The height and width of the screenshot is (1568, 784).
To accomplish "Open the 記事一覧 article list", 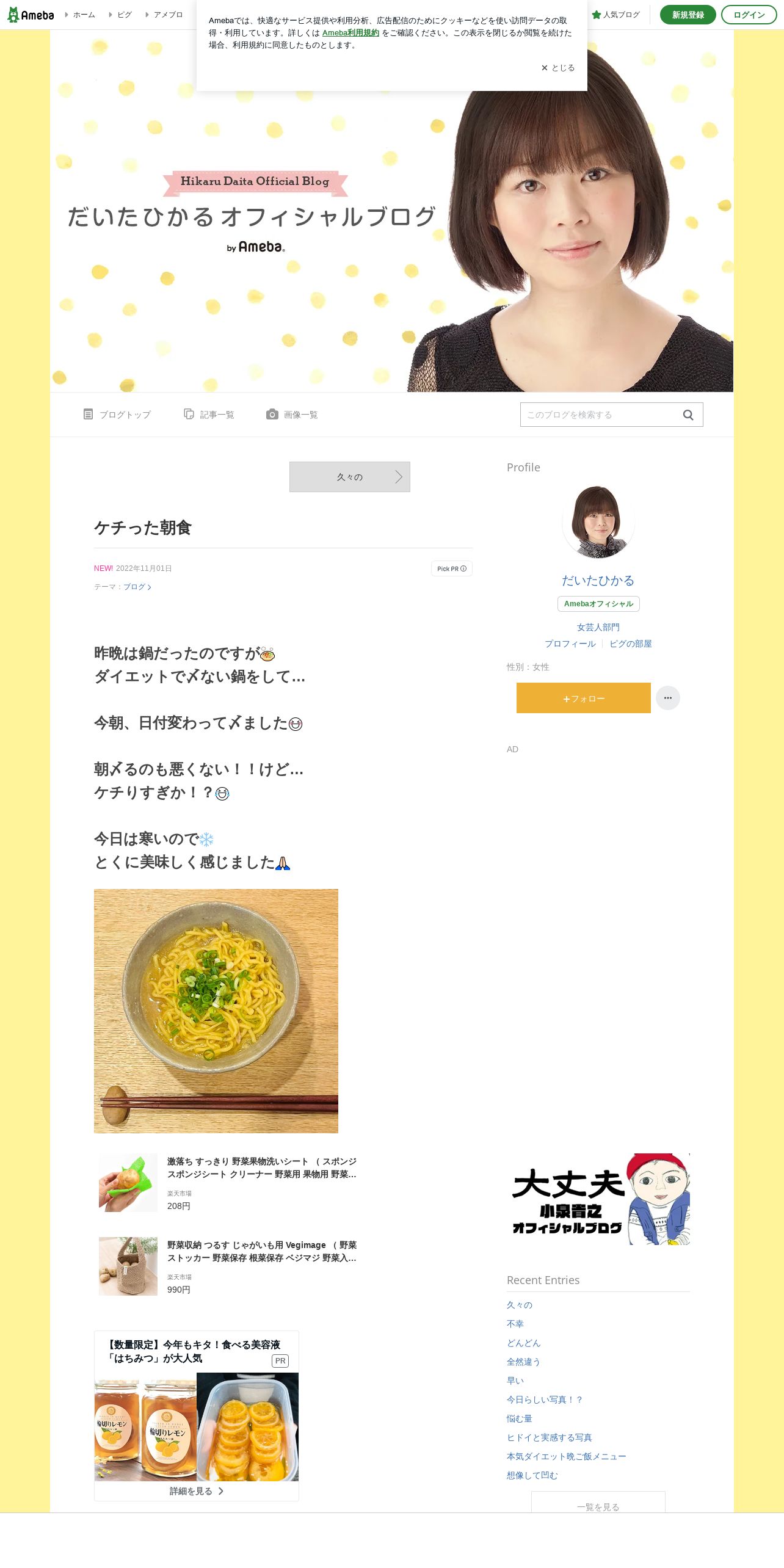I will coord(209,415).
